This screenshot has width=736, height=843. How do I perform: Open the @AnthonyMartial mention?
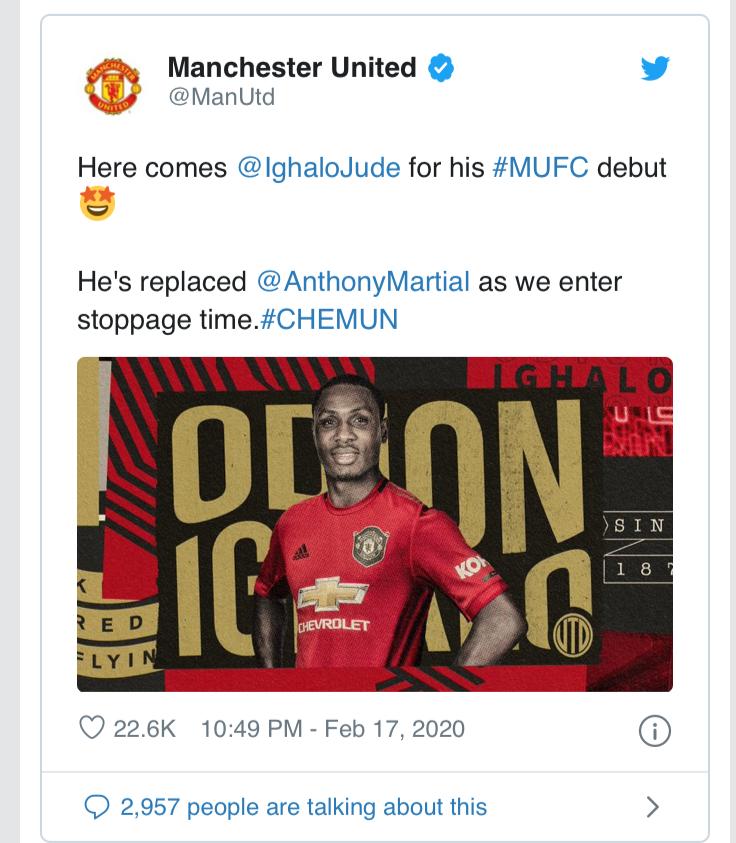pos(363,282)
